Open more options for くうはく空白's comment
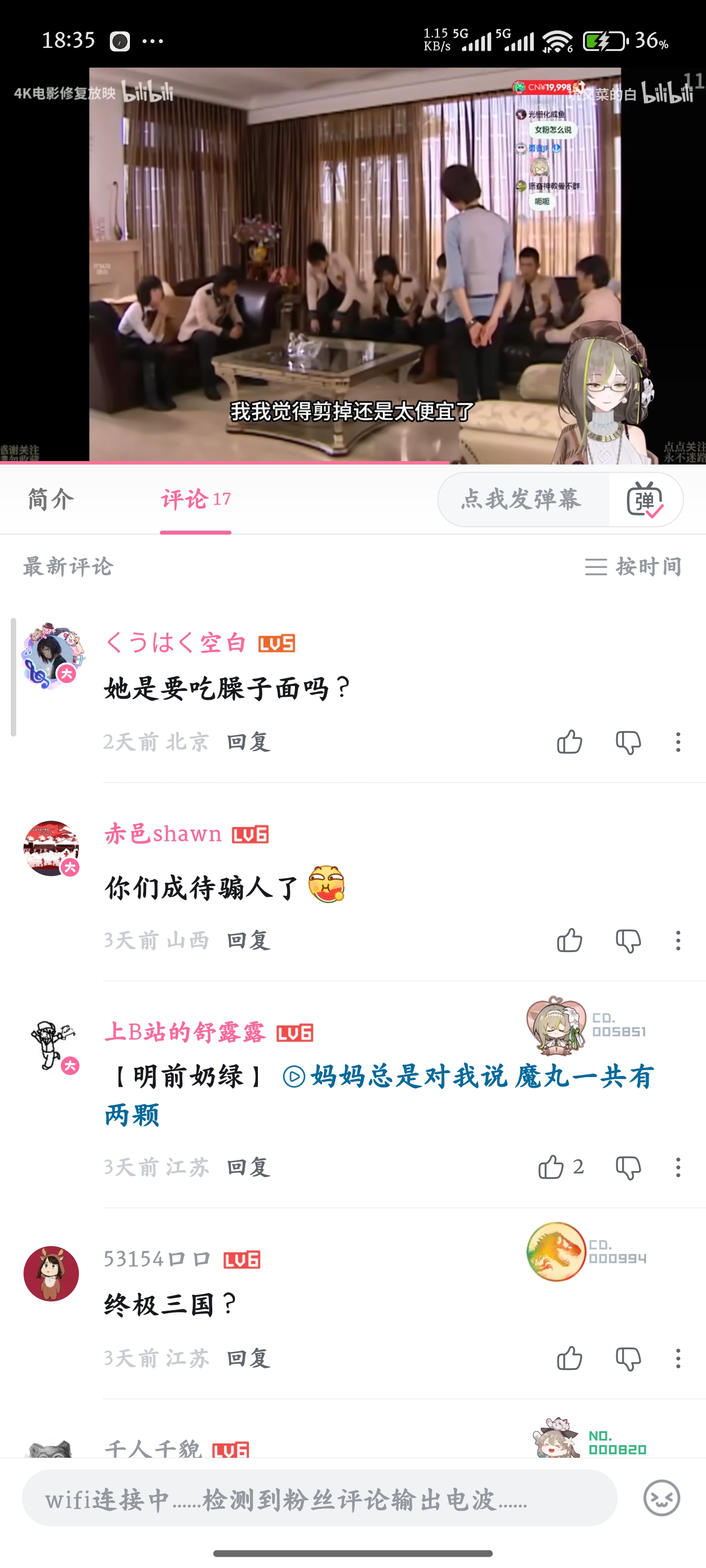 (678, 742)
